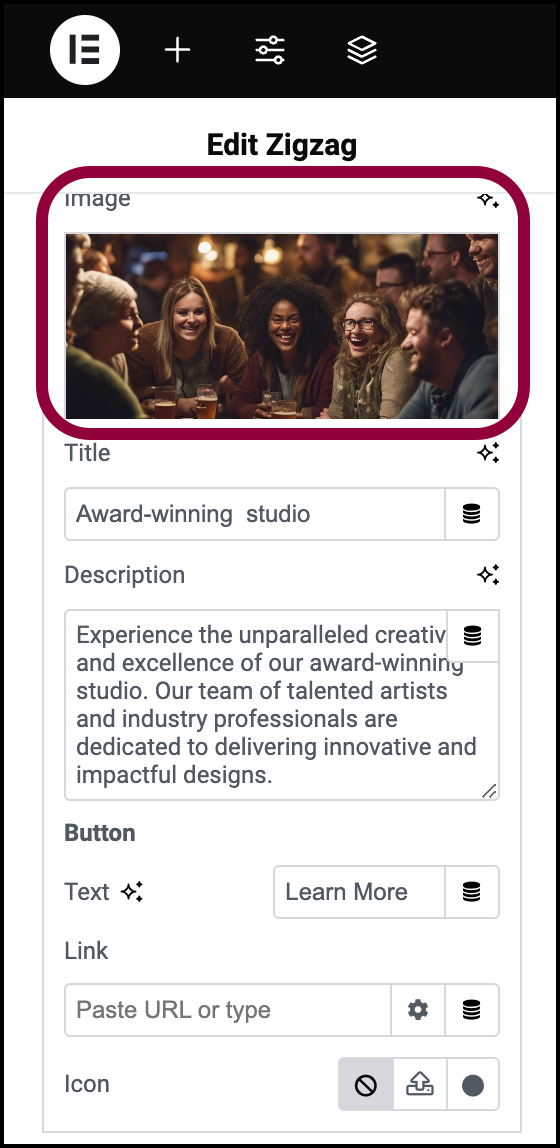This screenshot has width=560, height=1148.
Task: Open the layers structure panel
Action: 362,51
